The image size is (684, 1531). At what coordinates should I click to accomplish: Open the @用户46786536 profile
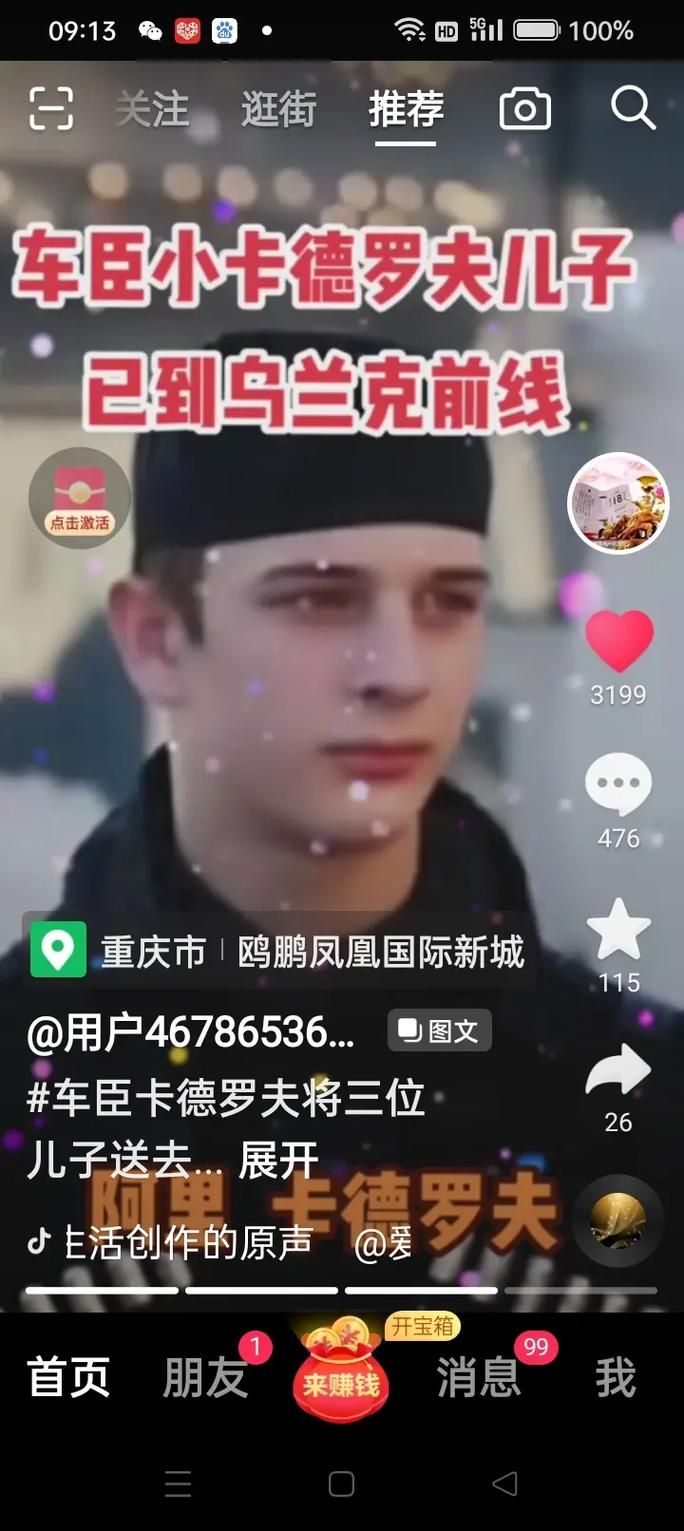[x=190, y=1032]
